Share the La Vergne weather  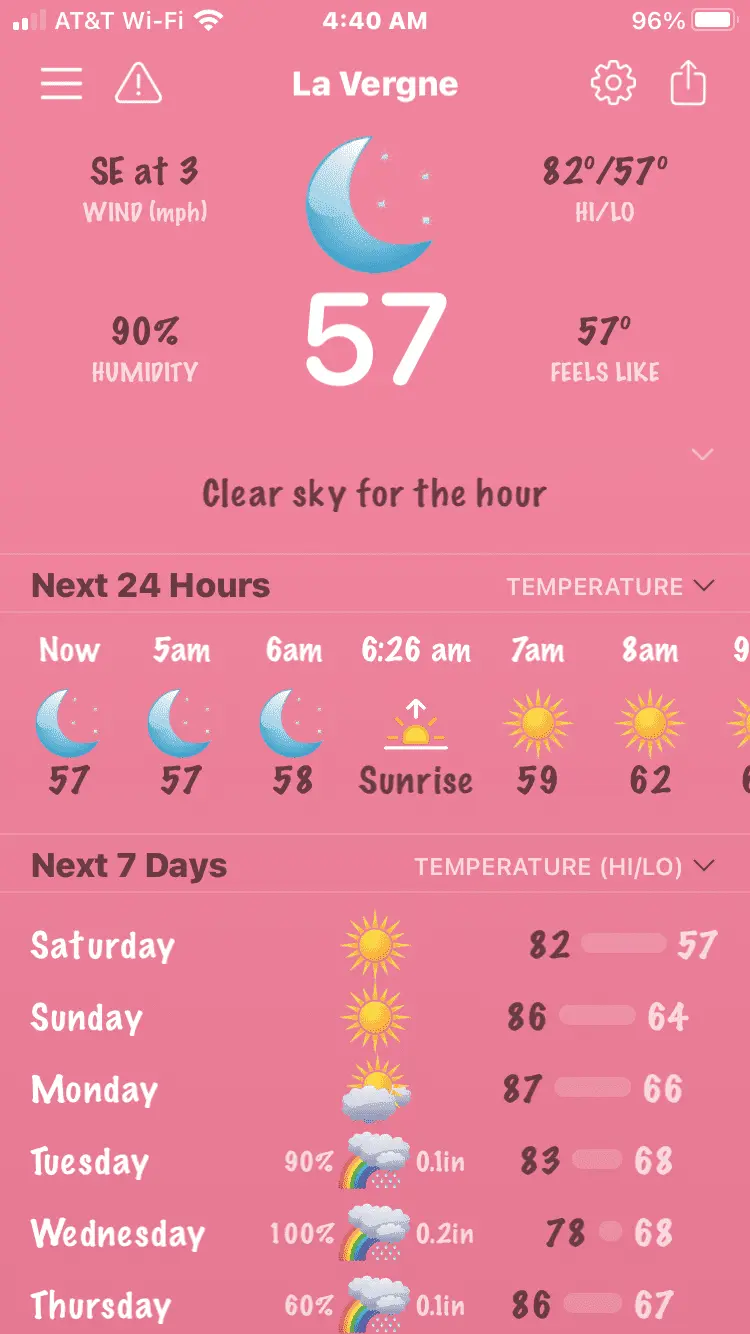[x=688, y=84]
